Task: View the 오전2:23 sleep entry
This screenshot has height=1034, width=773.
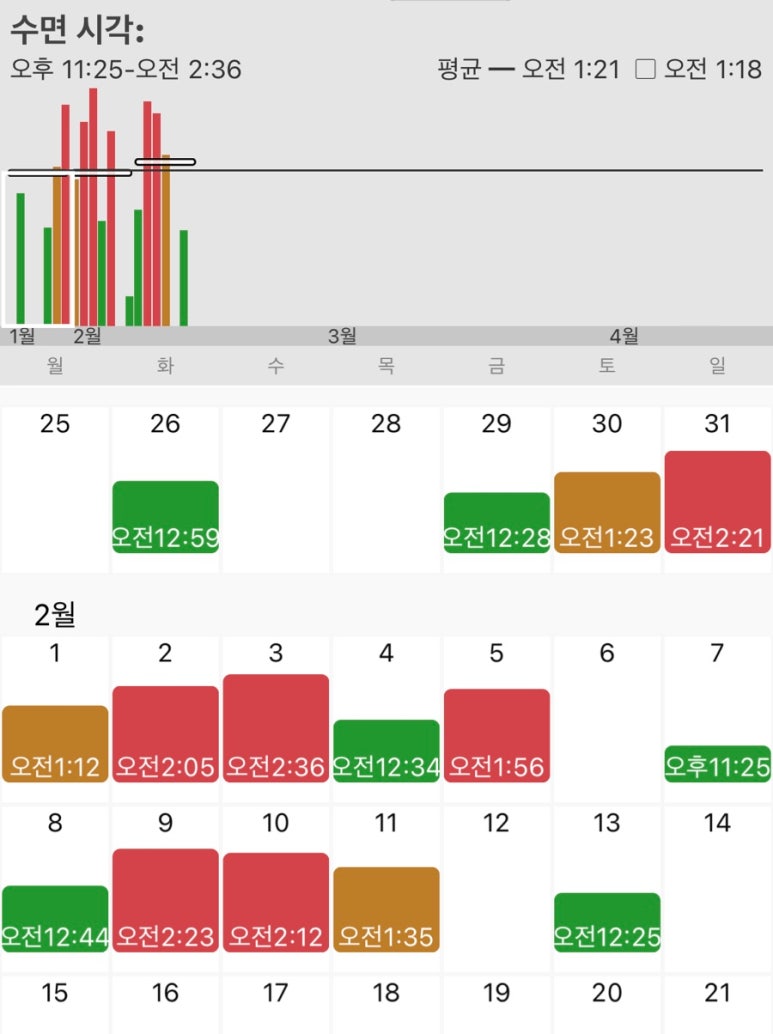Action: tap(165, 901)
